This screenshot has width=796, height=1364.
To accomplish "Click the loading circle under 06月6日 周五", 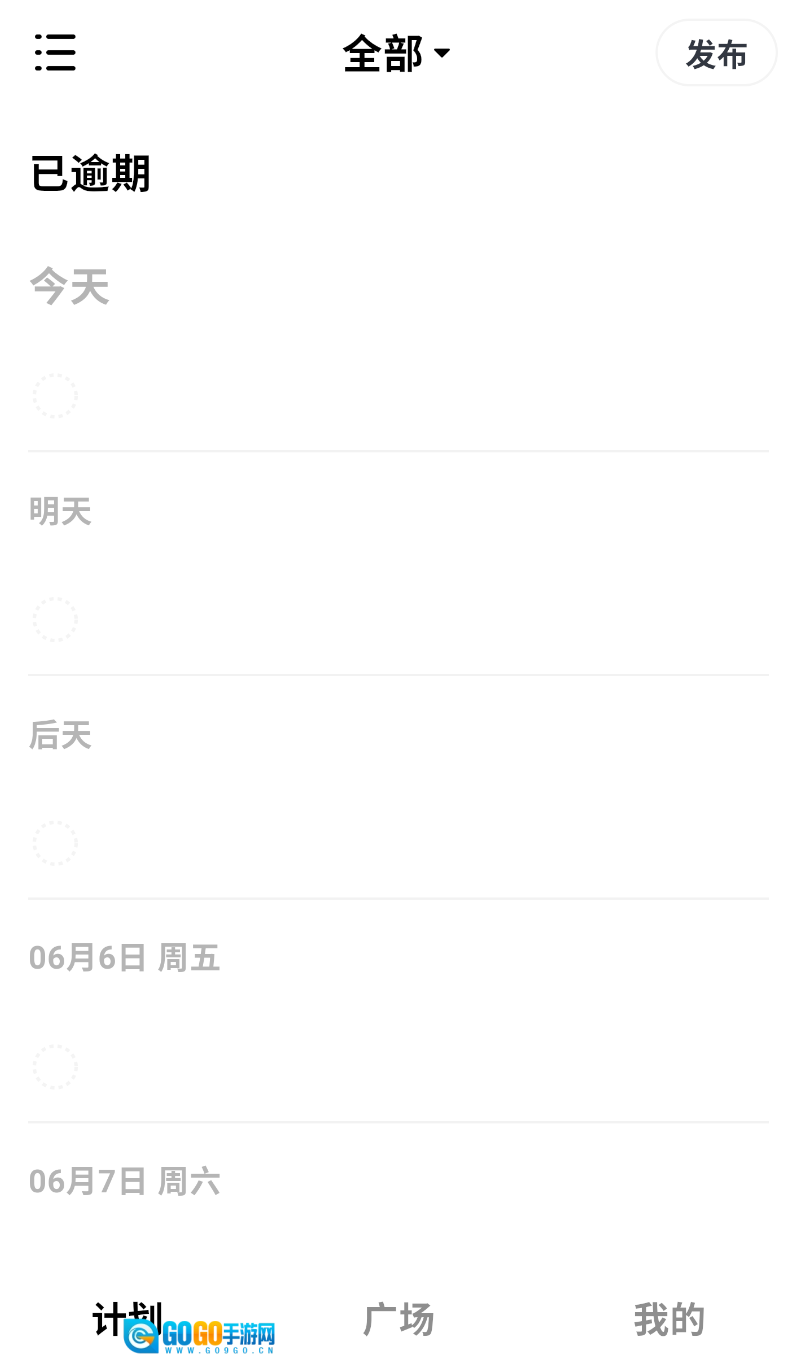I will pos(55,1066).
